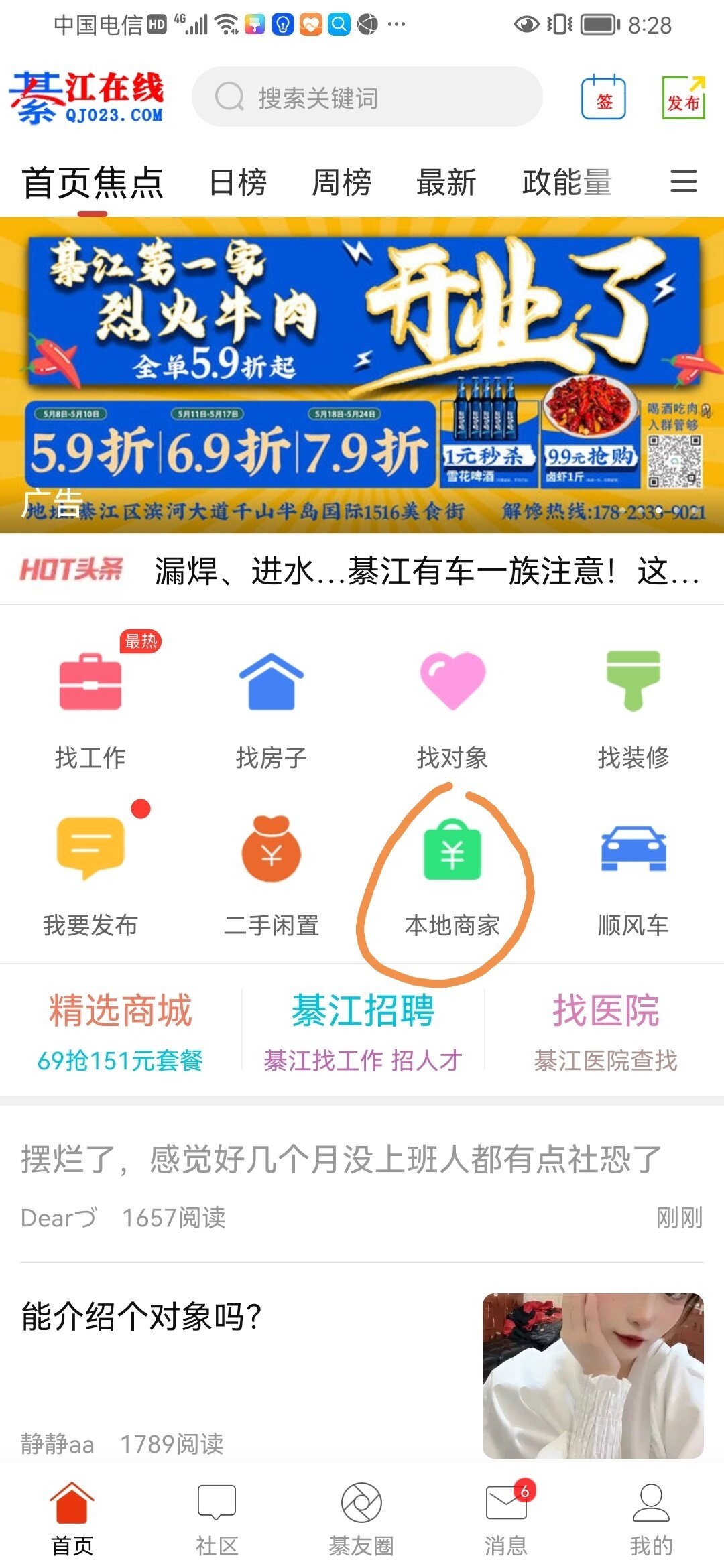
Task: Read the HOT头条 headline about car owners
Action: (x=426, y=571)
